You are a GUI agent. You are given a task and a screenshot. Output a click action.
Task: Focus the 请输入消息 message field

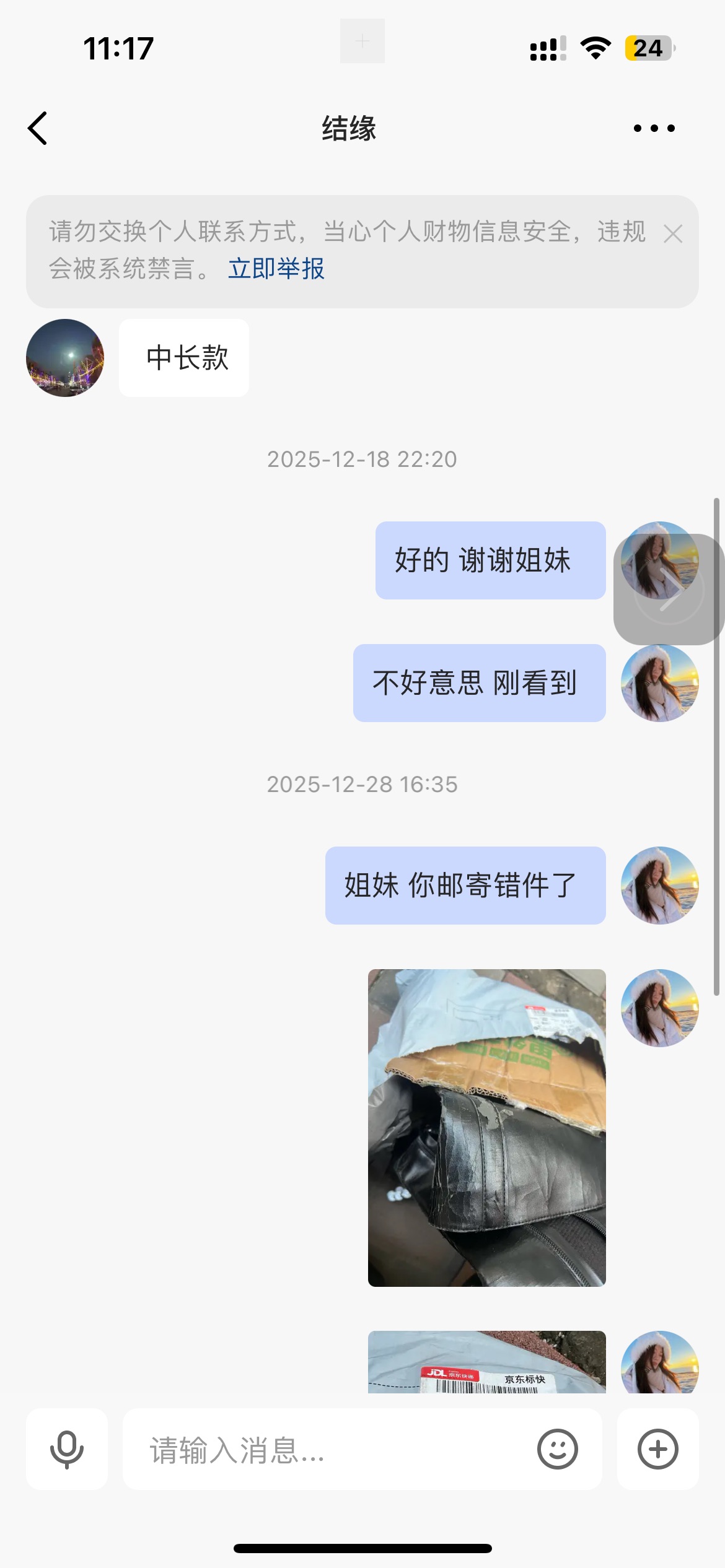point(335,1449)
